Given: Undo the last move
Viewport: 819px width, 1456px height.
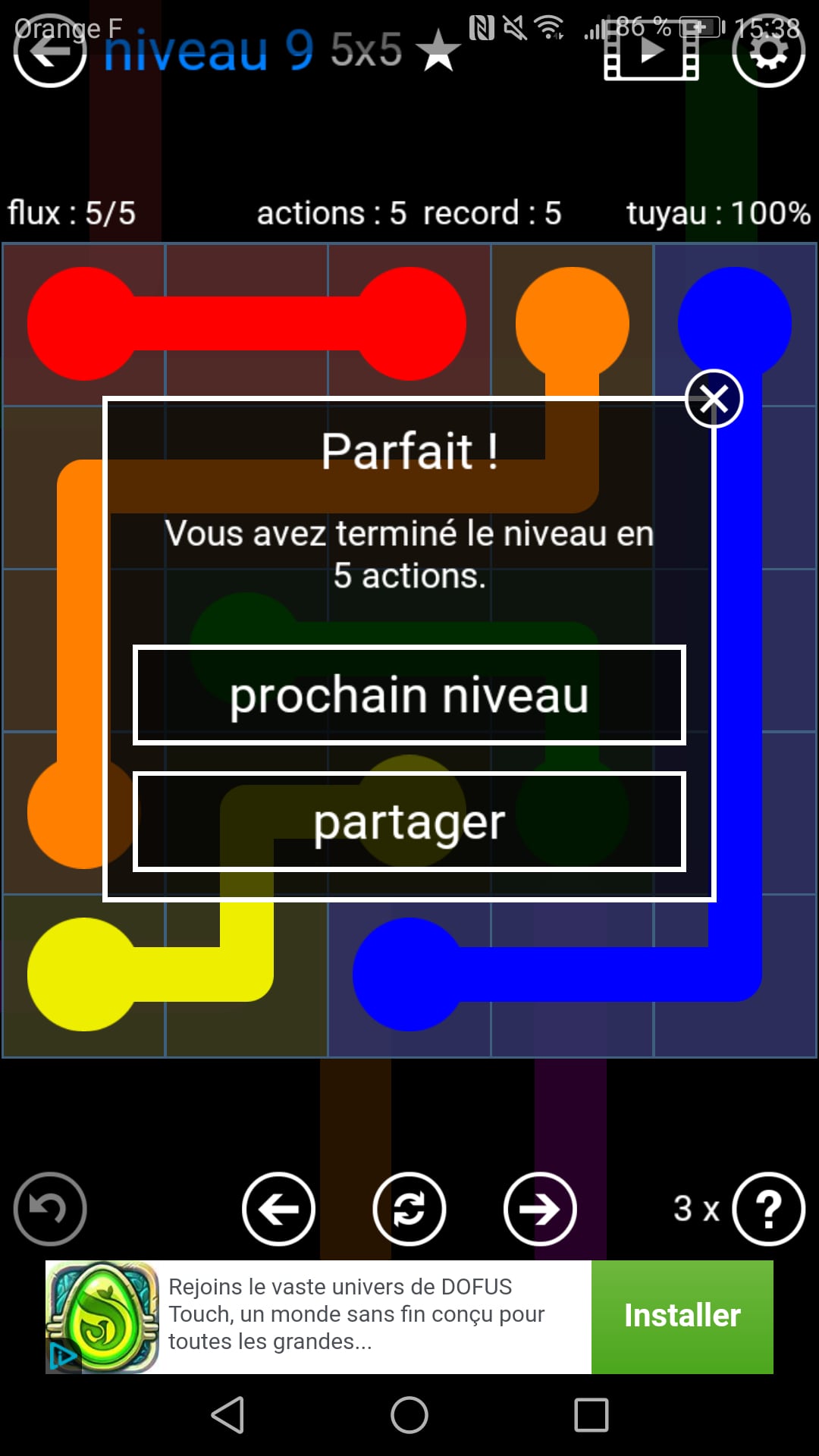Looking at the screenshot, I should [50, 1209].
